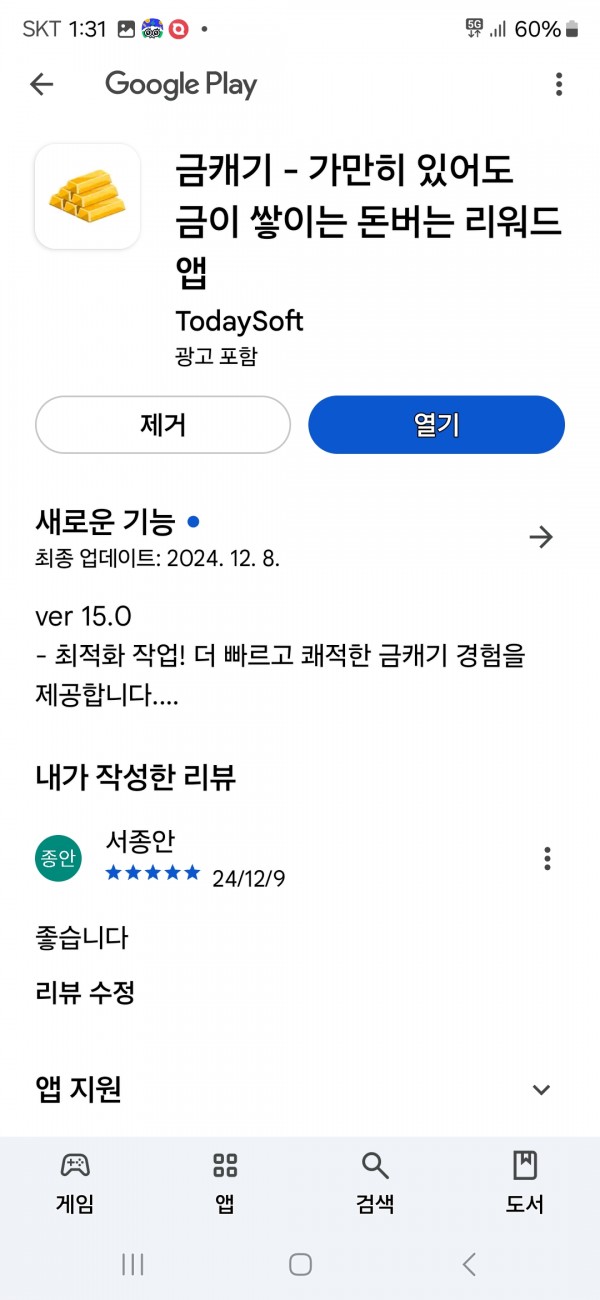Edit your review via 리뷰 수정

[x=85, y=993]
